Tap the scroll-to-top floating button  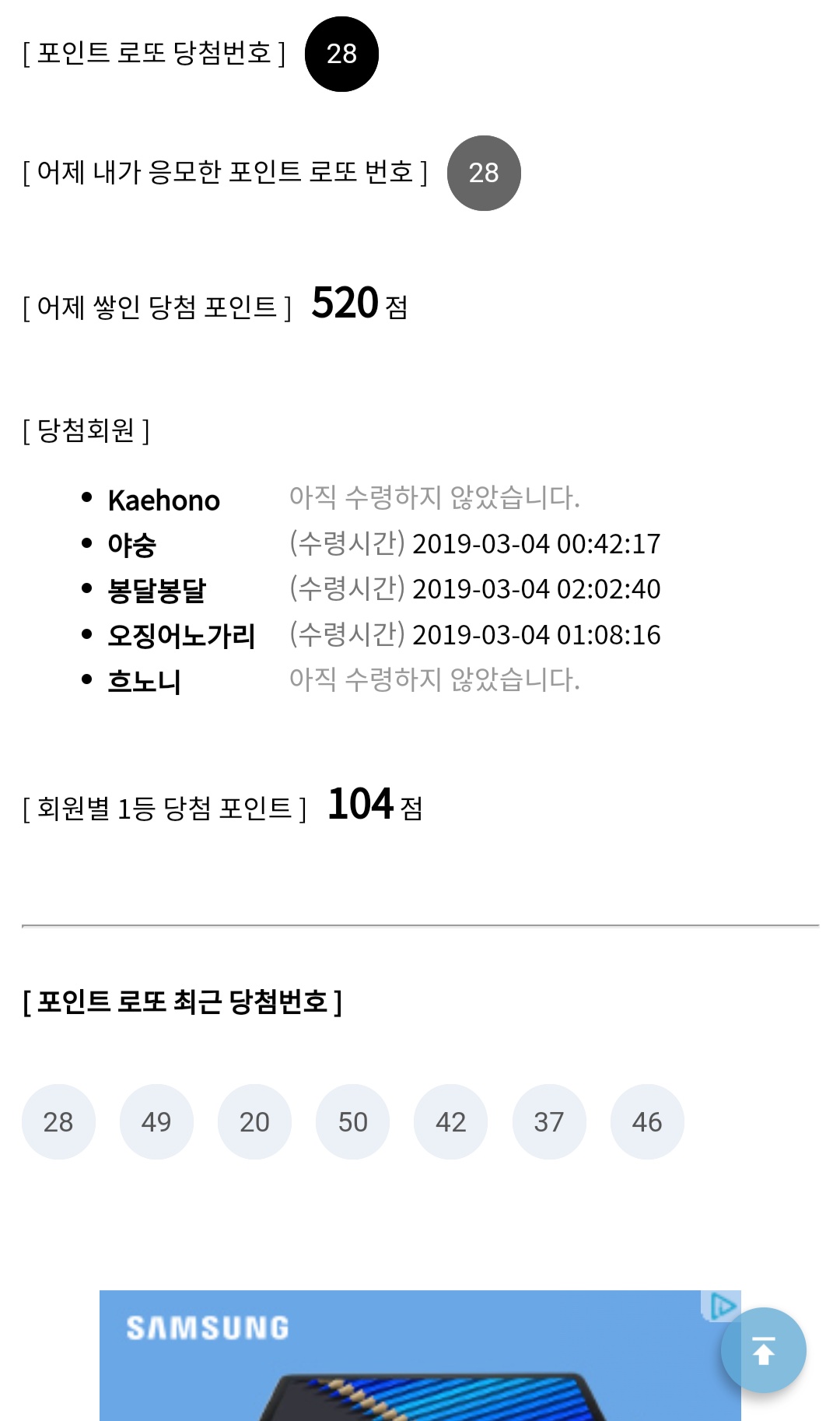(763, 1350)
